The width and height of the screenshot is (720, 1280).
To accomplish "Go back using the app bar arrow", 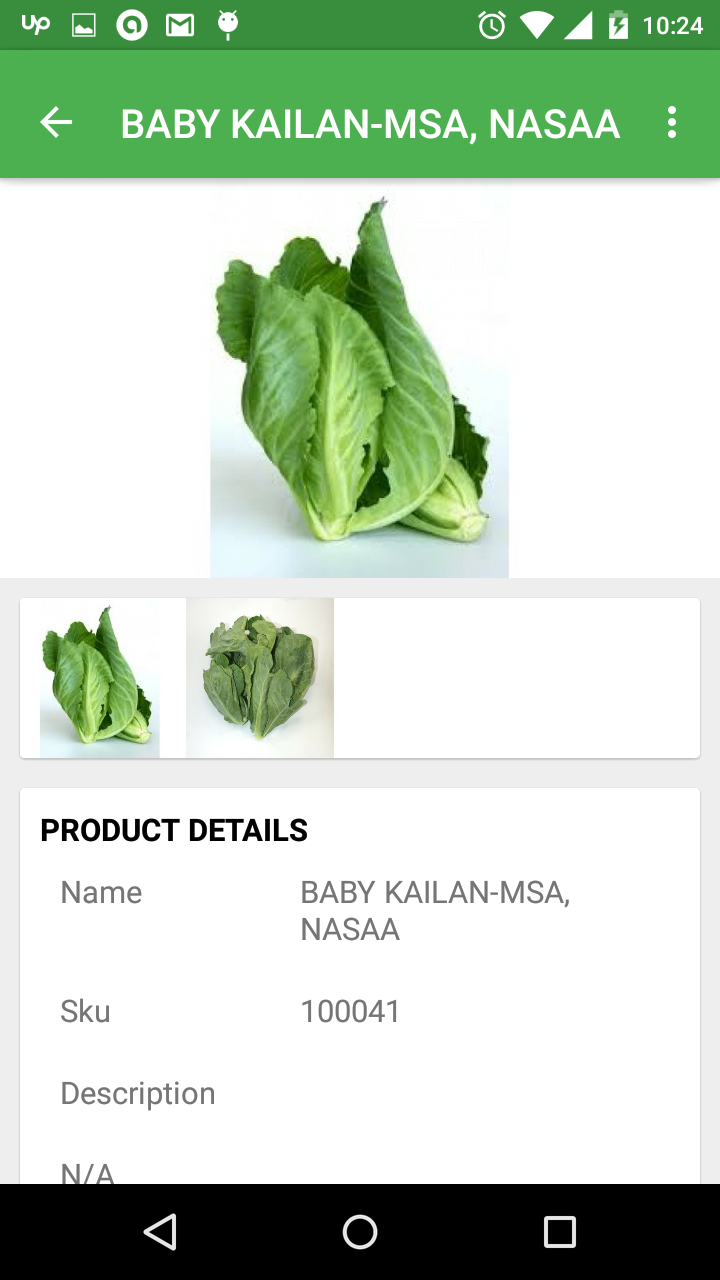I will pyautogui.click(x=56, y=123).
